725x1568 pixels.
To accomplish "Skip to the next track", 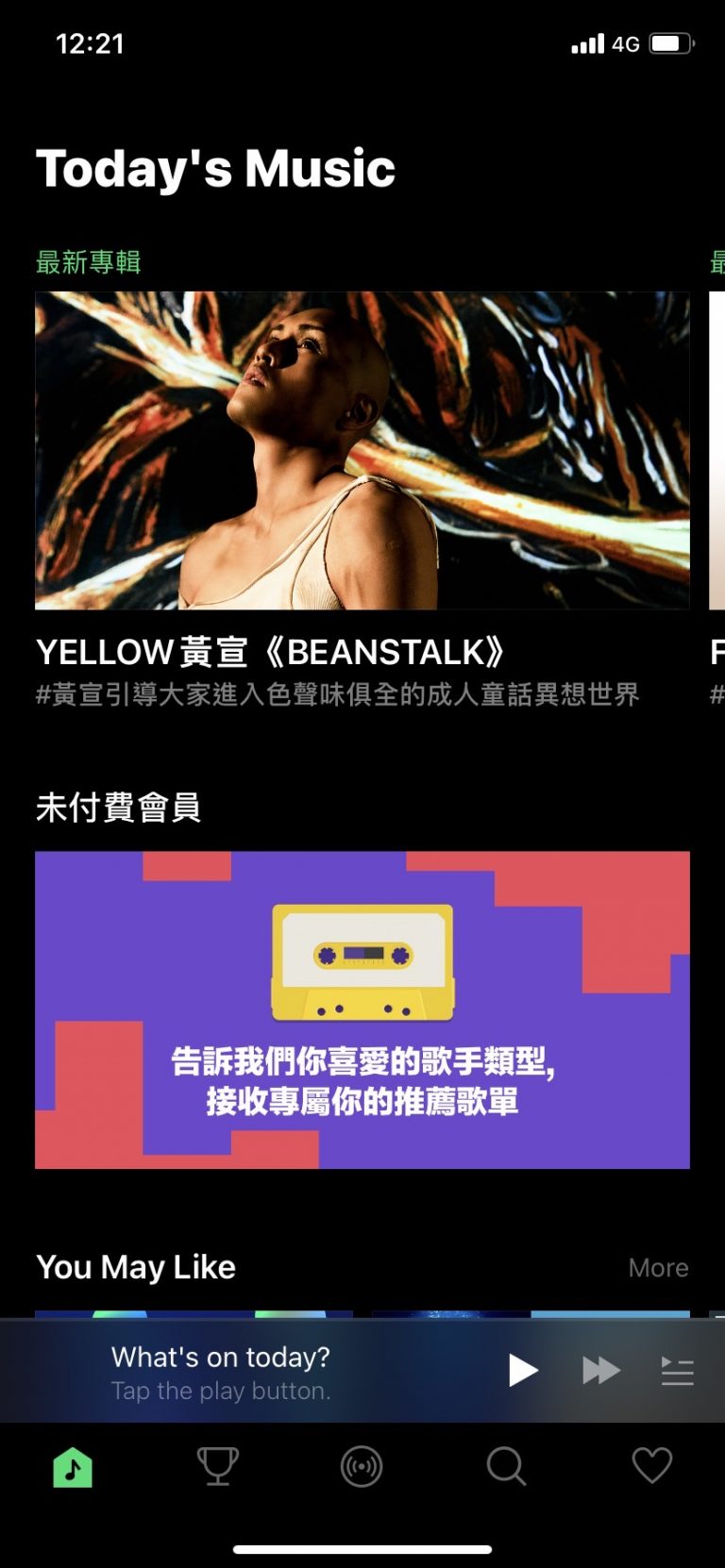I will (600, 1370).
